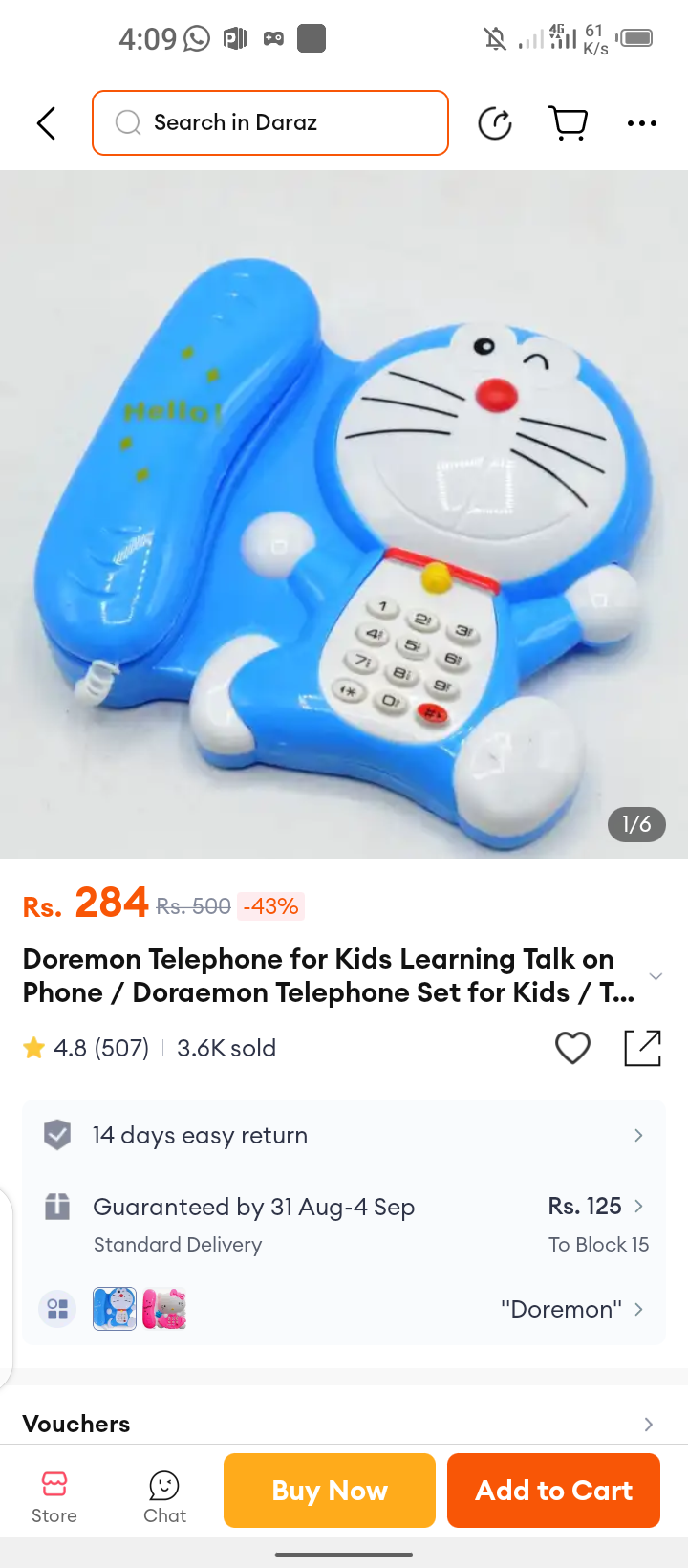Open the three-dot overflow menu
The image size is (688, 1568).
tap(641, 122)
